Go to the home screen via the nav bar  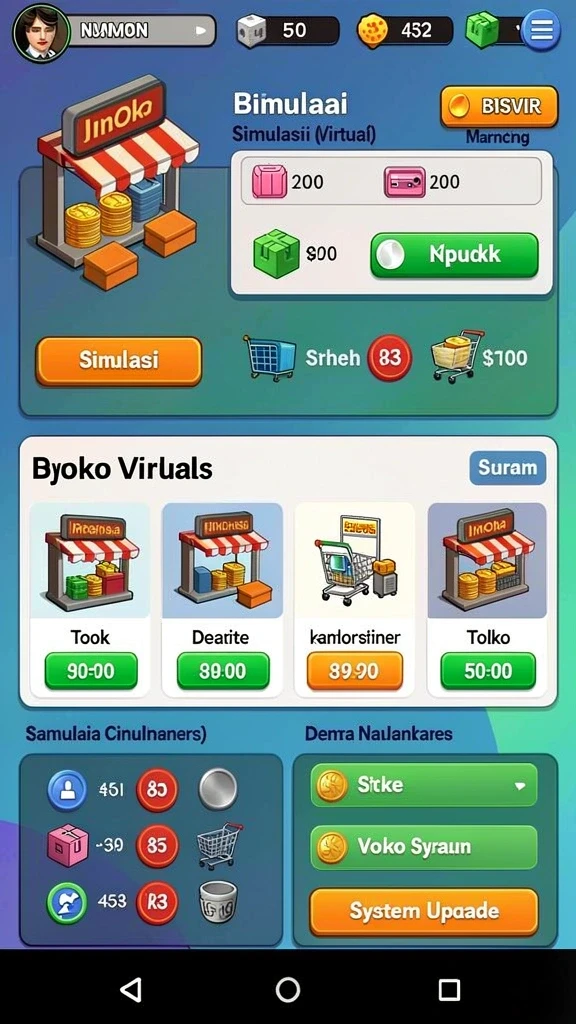(288, 989)
